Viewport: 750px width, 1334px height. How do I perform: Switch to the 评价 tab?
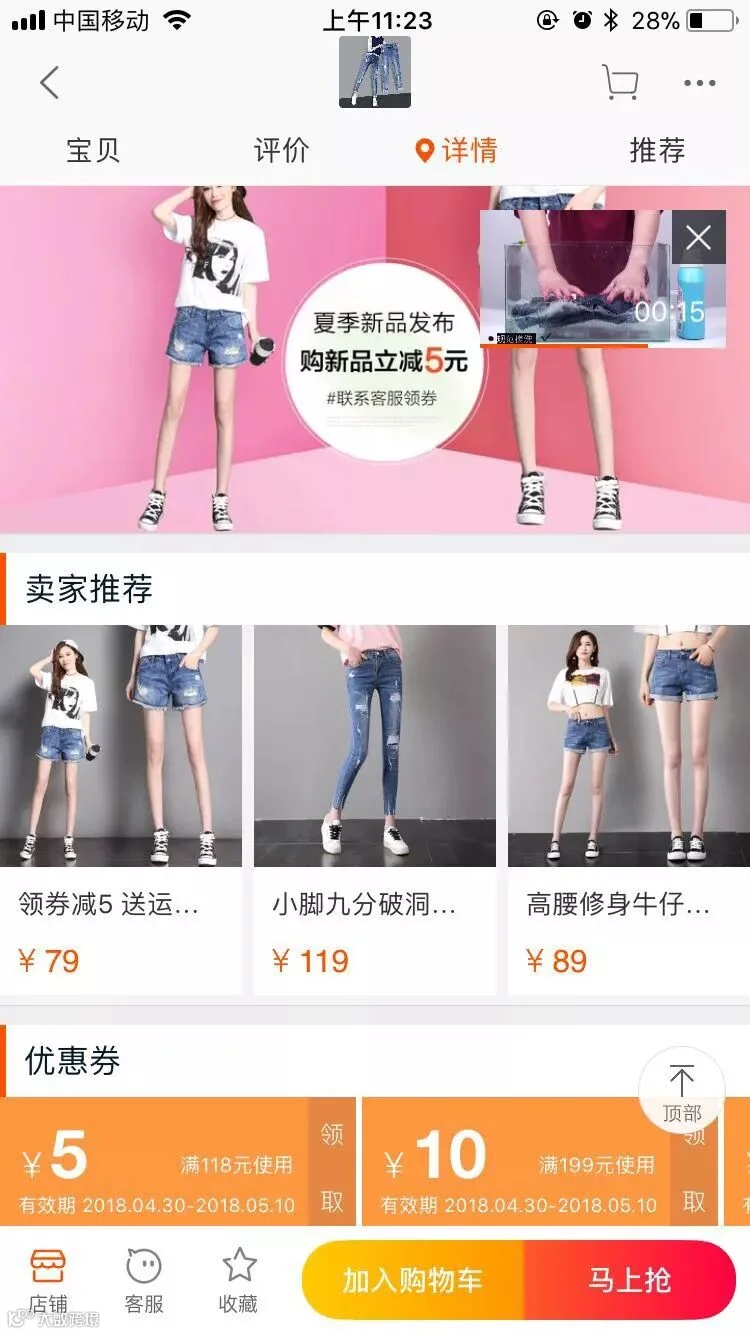point(281,151)
